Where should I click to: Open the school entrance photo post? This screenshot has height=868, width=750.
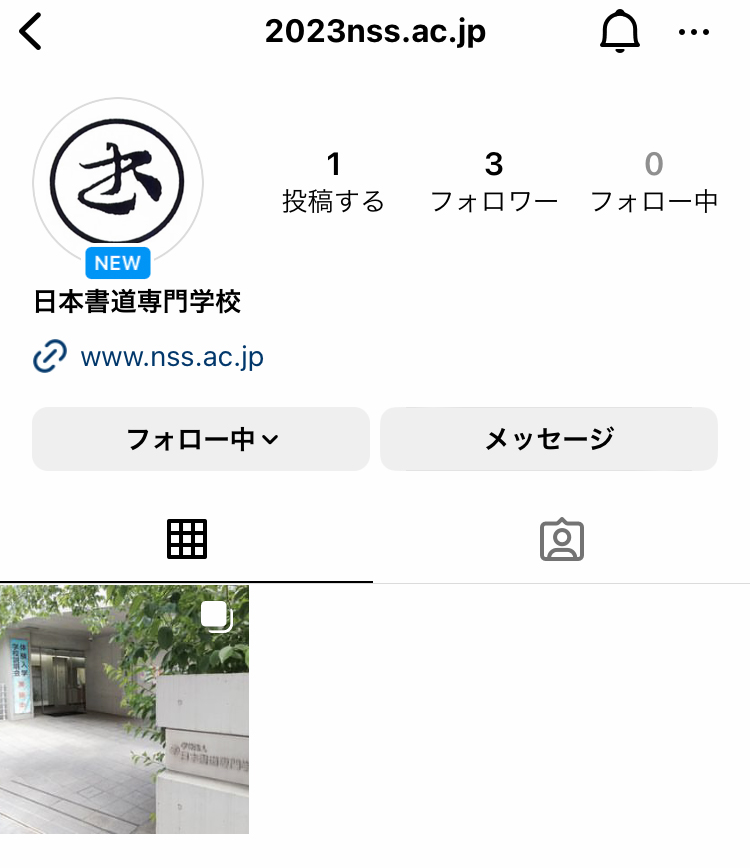coord(124,709)
